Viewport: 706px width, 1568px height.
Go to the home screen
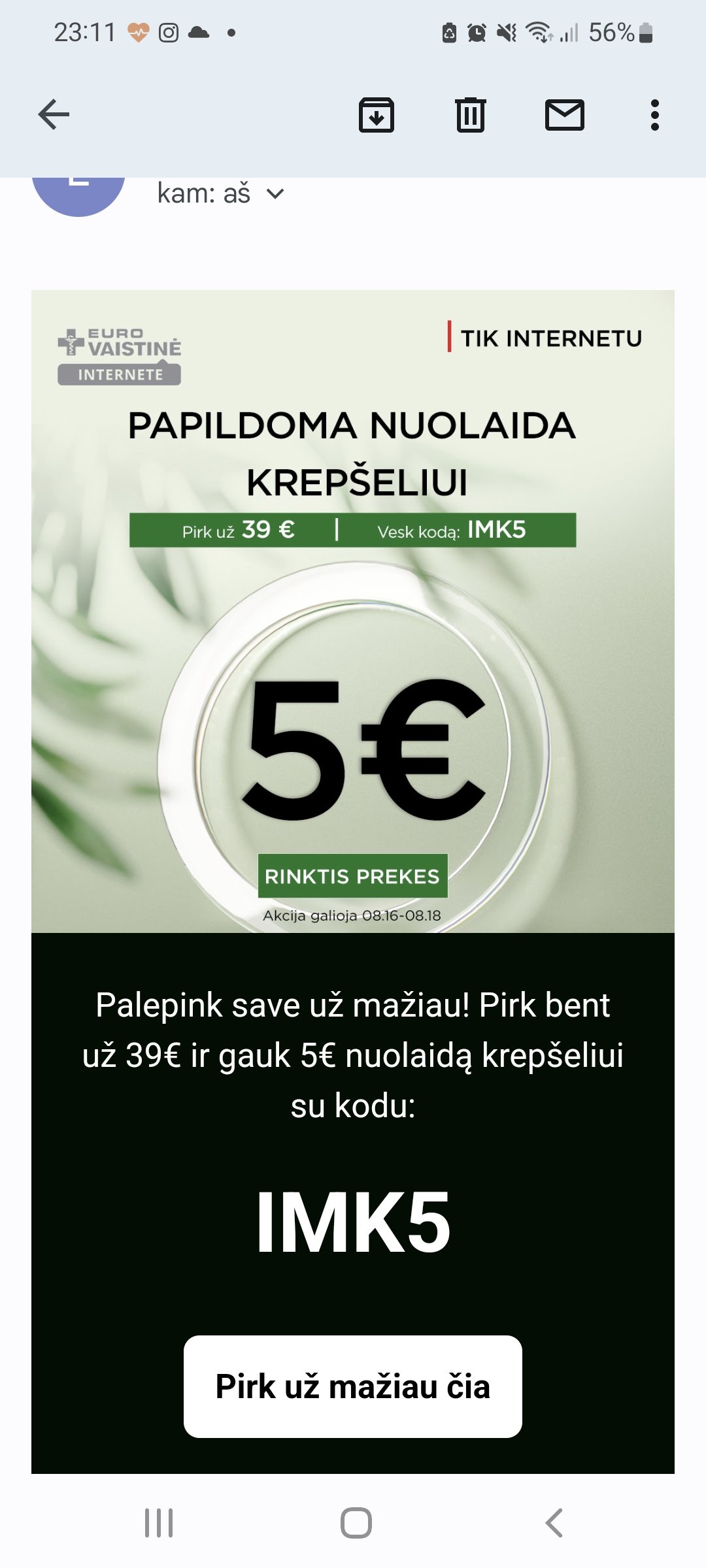pyautogui.click(x=356, y=1523)
